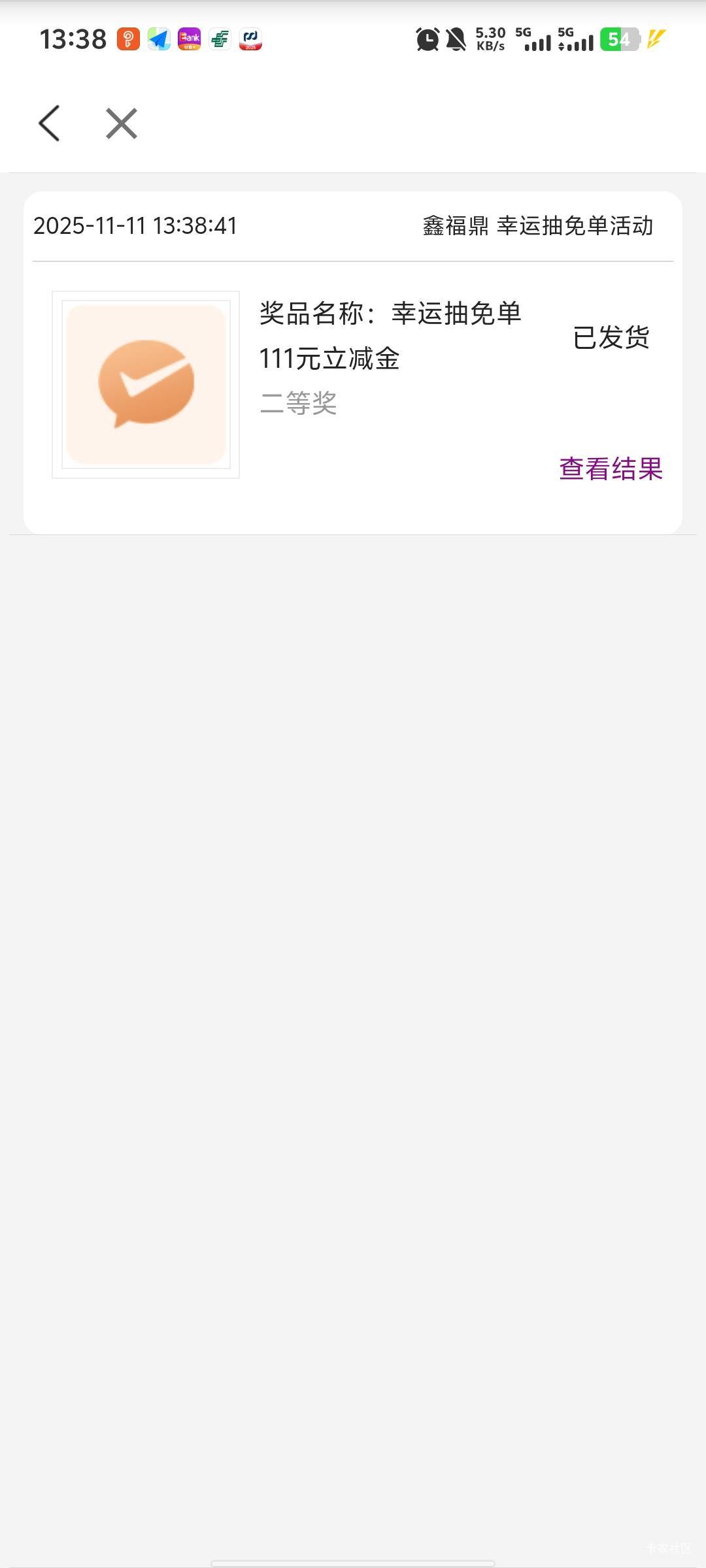The height and width of the screenshot is (1568, 706).
Task: Open the 查看结果 link
Action: pyautogui.click(x=611, y=468)
